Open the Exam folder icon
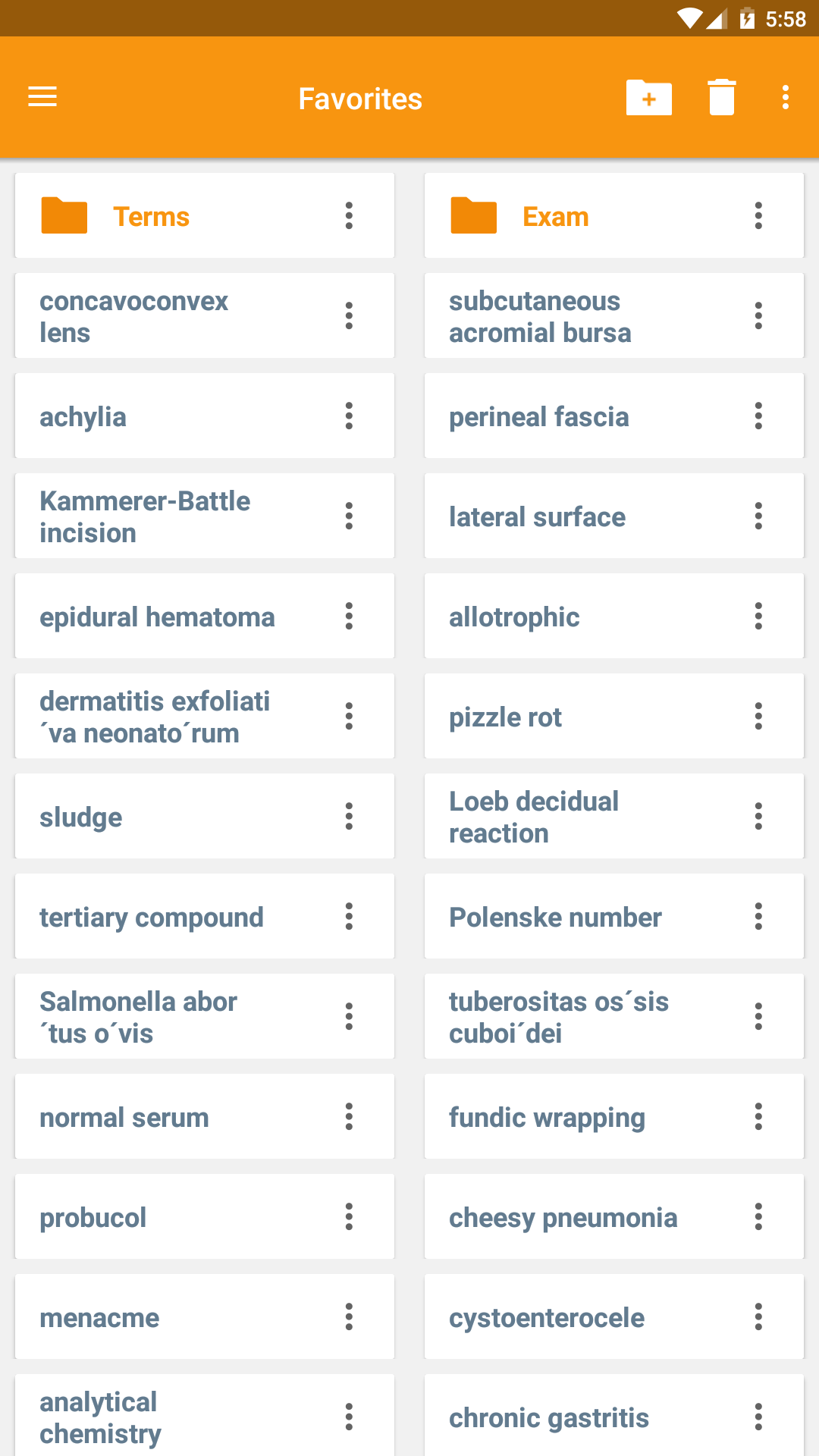The height and width of the screenshot is (1456, 819). pyautogui.click(x=473, y=215)
